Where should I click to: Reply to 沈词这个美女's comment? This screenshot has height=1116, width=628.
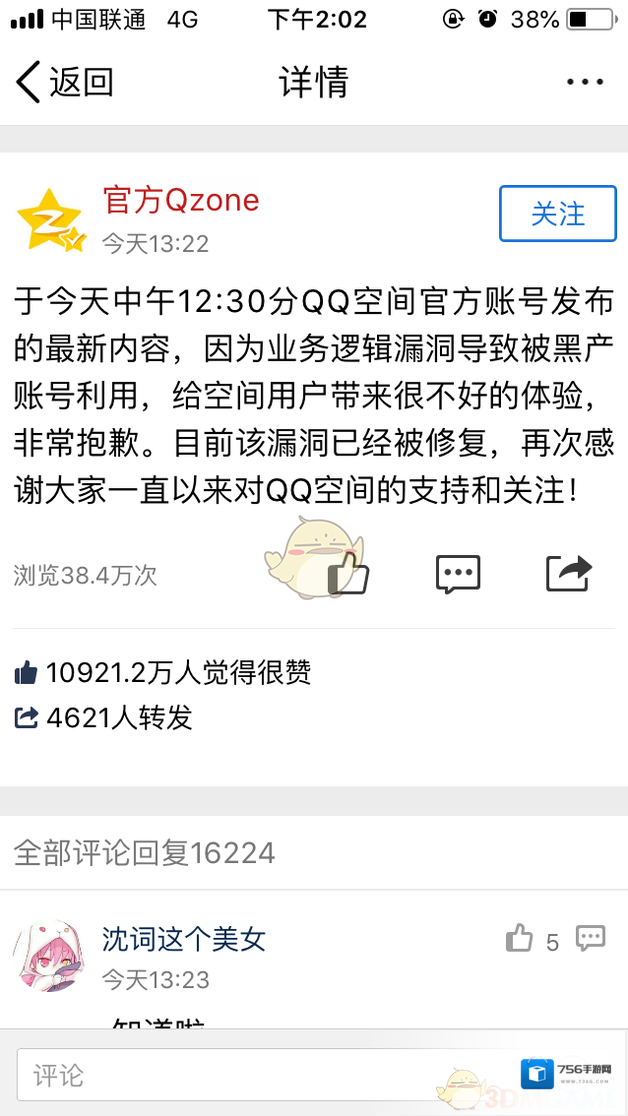tap(590, 939)
